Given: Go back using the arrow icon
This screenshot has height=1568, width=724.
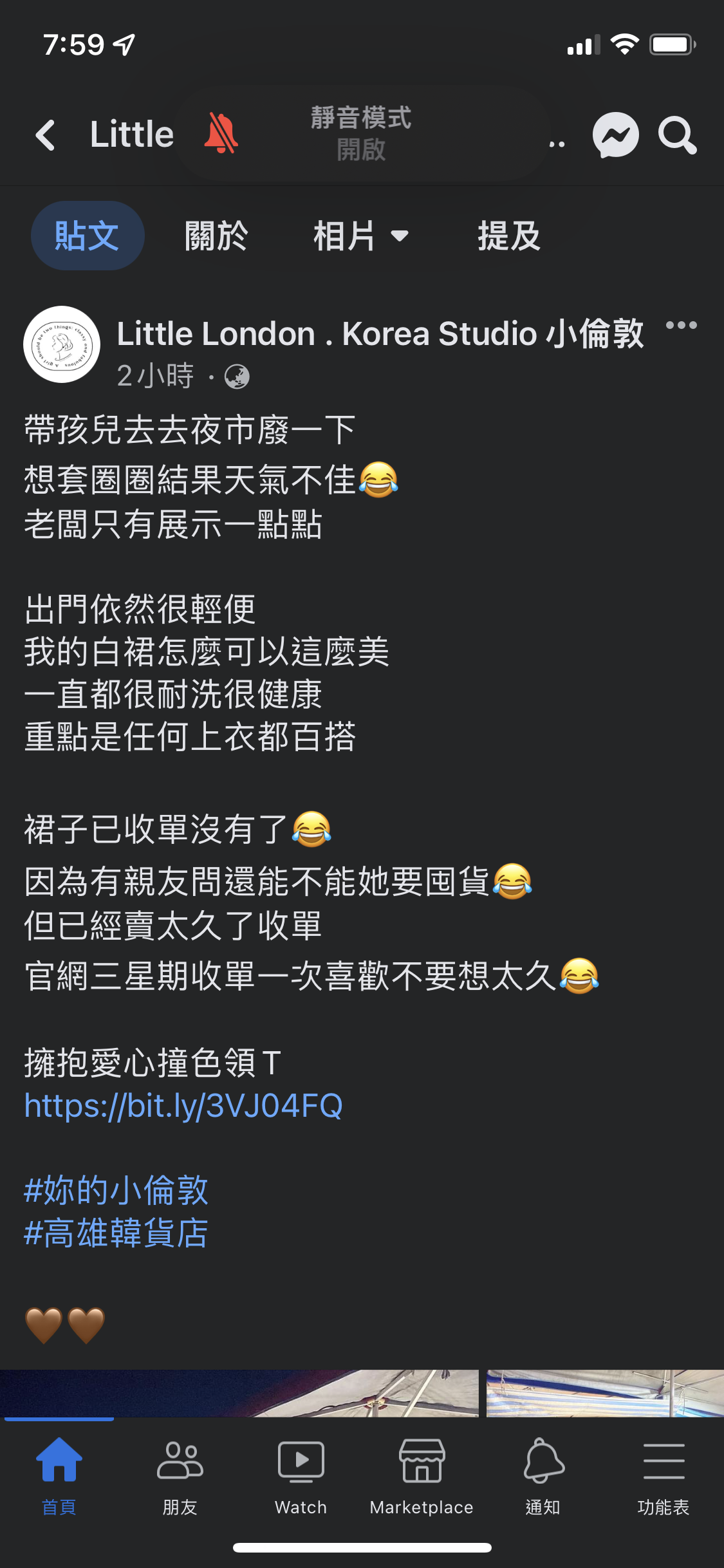Looking at the screenshot, I should (x=45, y=135).
